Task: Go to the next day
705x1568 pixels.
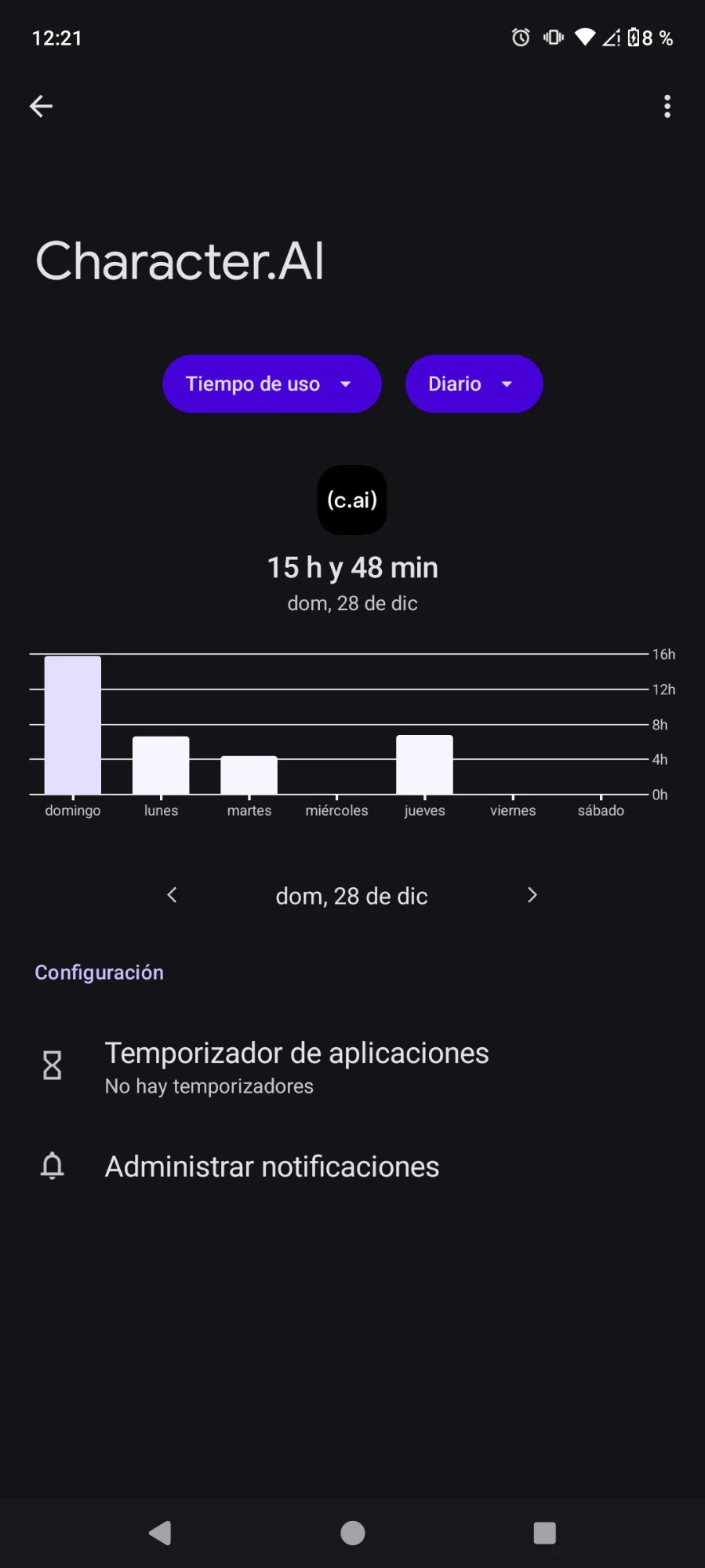Action: [532, 895]
